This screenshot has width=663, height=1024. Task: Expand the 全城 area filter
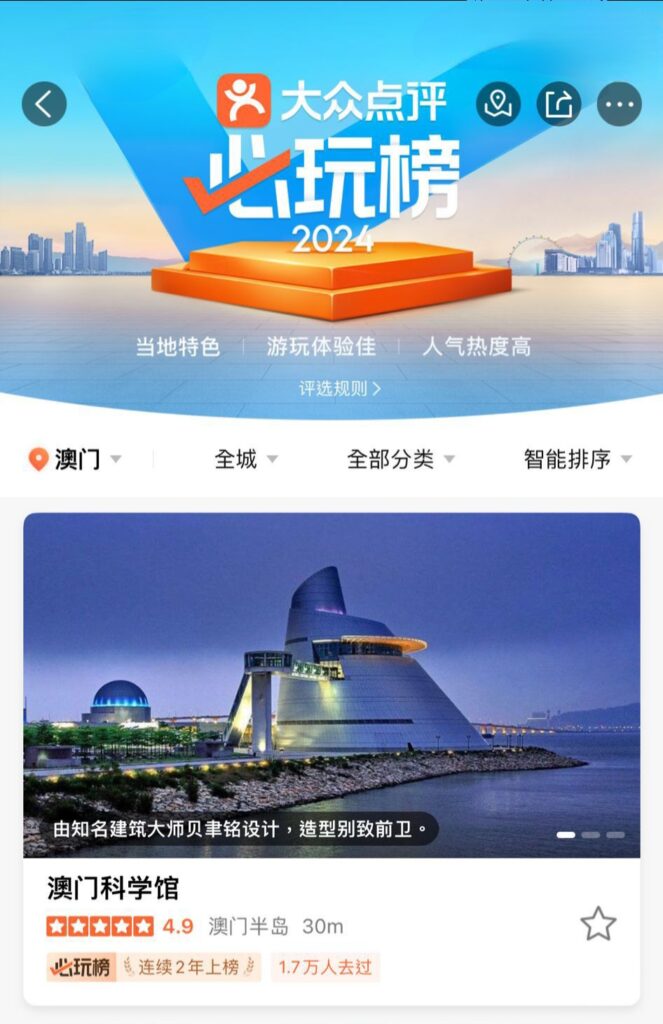point(245,459)
